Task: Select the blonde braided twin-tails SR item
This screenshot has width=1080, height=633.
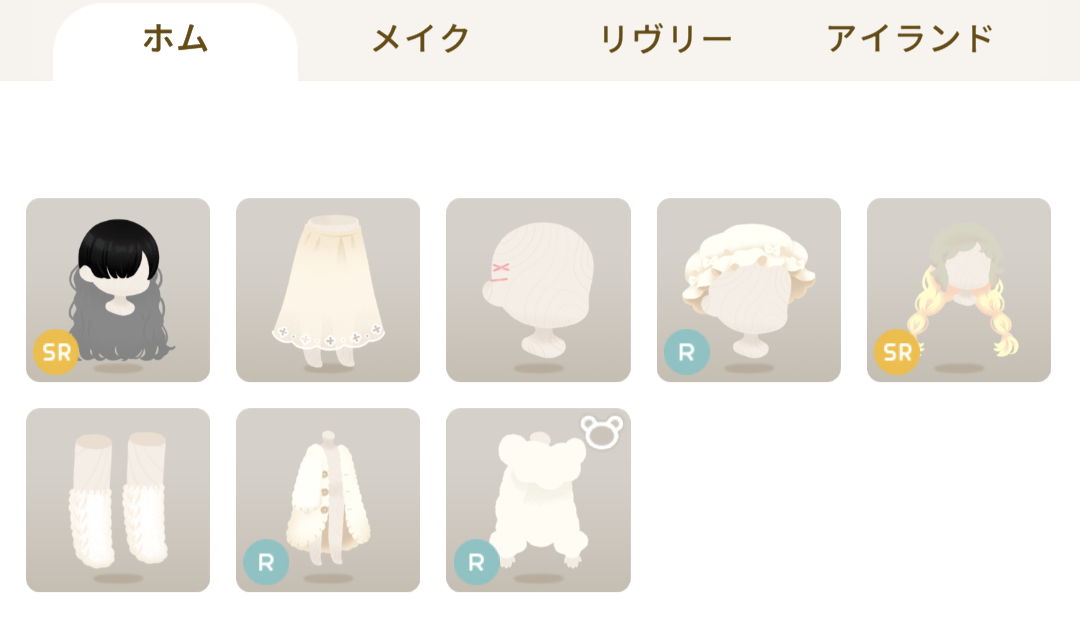Action: coord(958,290)
